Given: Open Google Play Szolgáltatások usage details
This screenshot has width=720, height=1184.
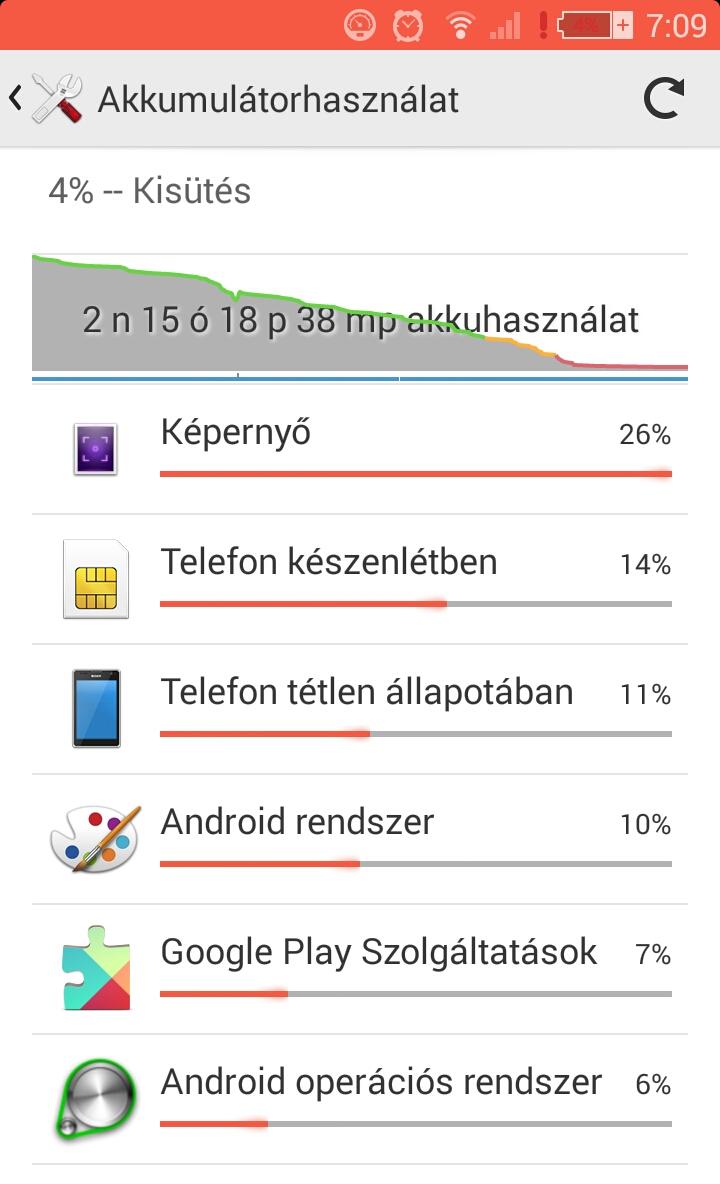Looking at the screenshot, I should 360,969.
